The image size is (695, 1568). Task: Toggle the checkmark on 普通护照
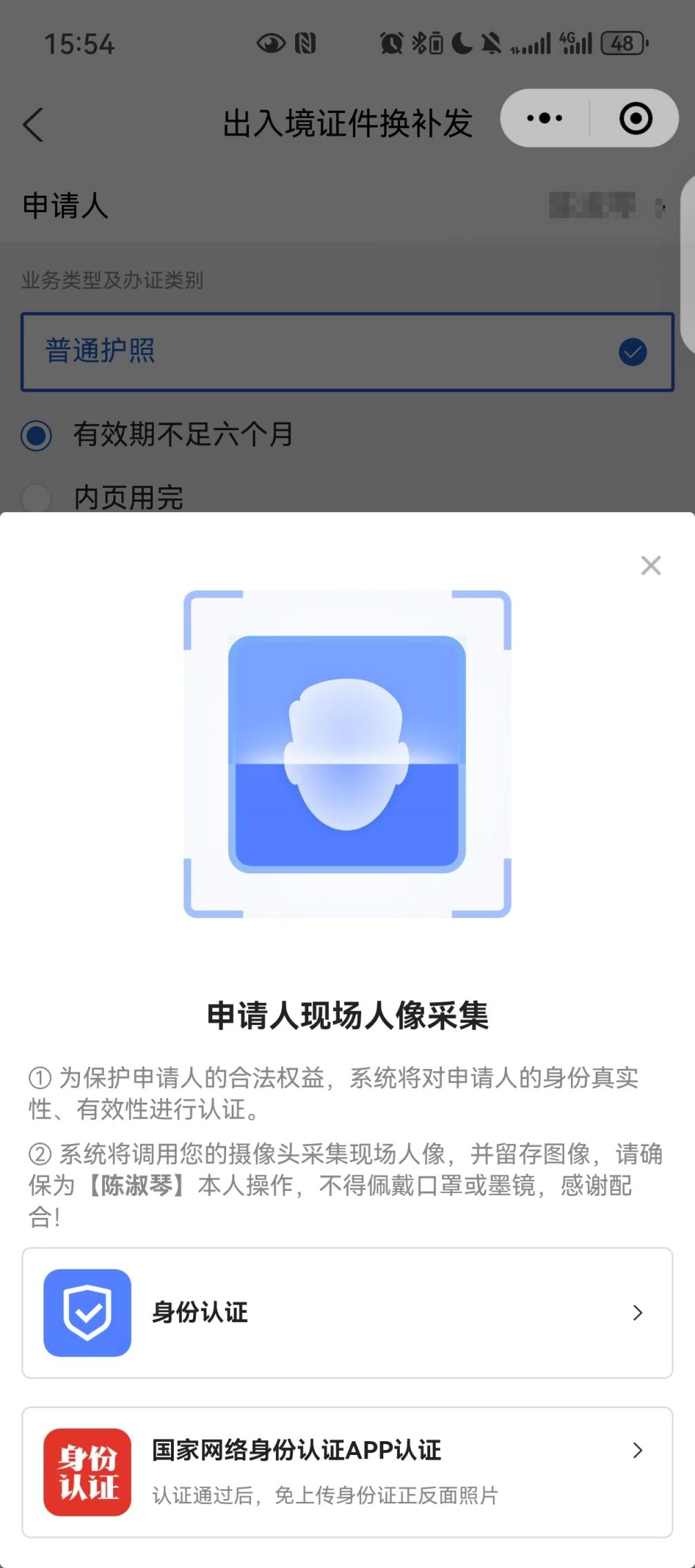(632, 351)
